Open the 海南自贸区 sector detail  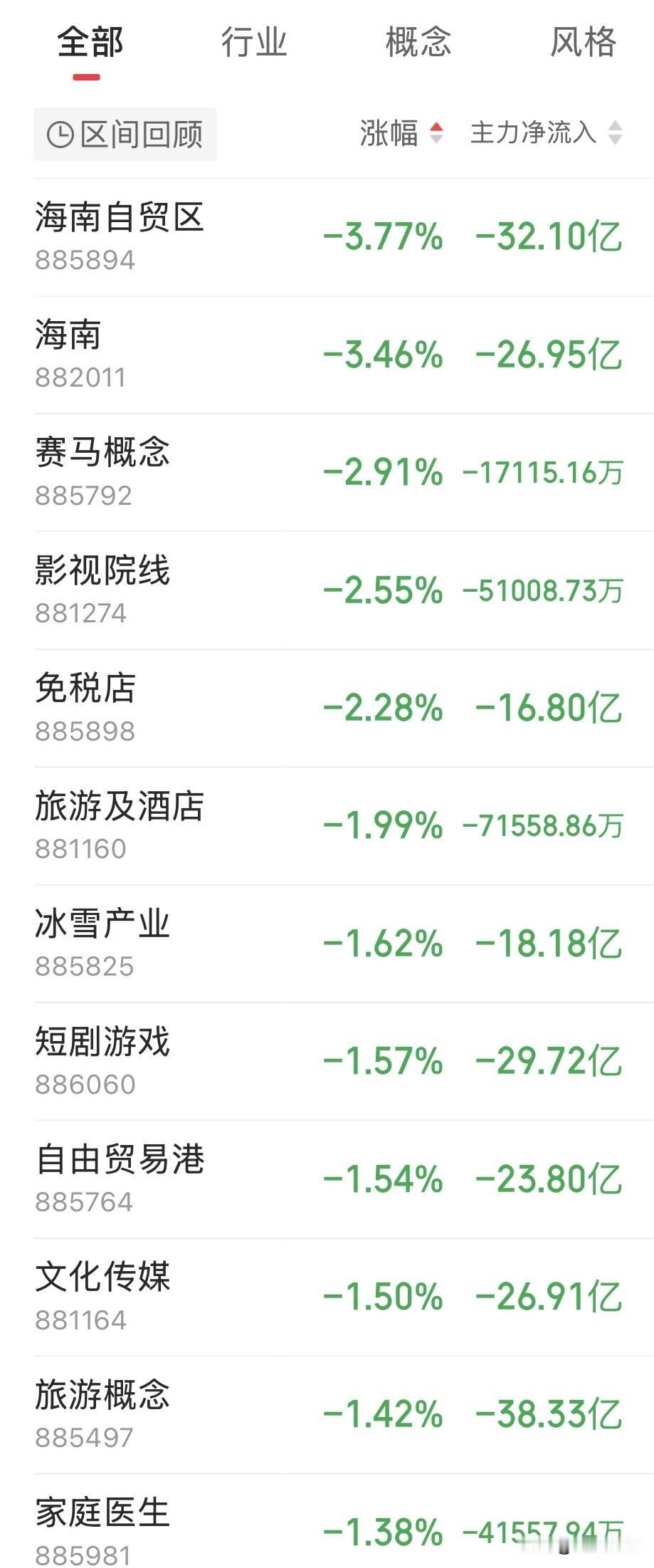(x=327, y=237)
